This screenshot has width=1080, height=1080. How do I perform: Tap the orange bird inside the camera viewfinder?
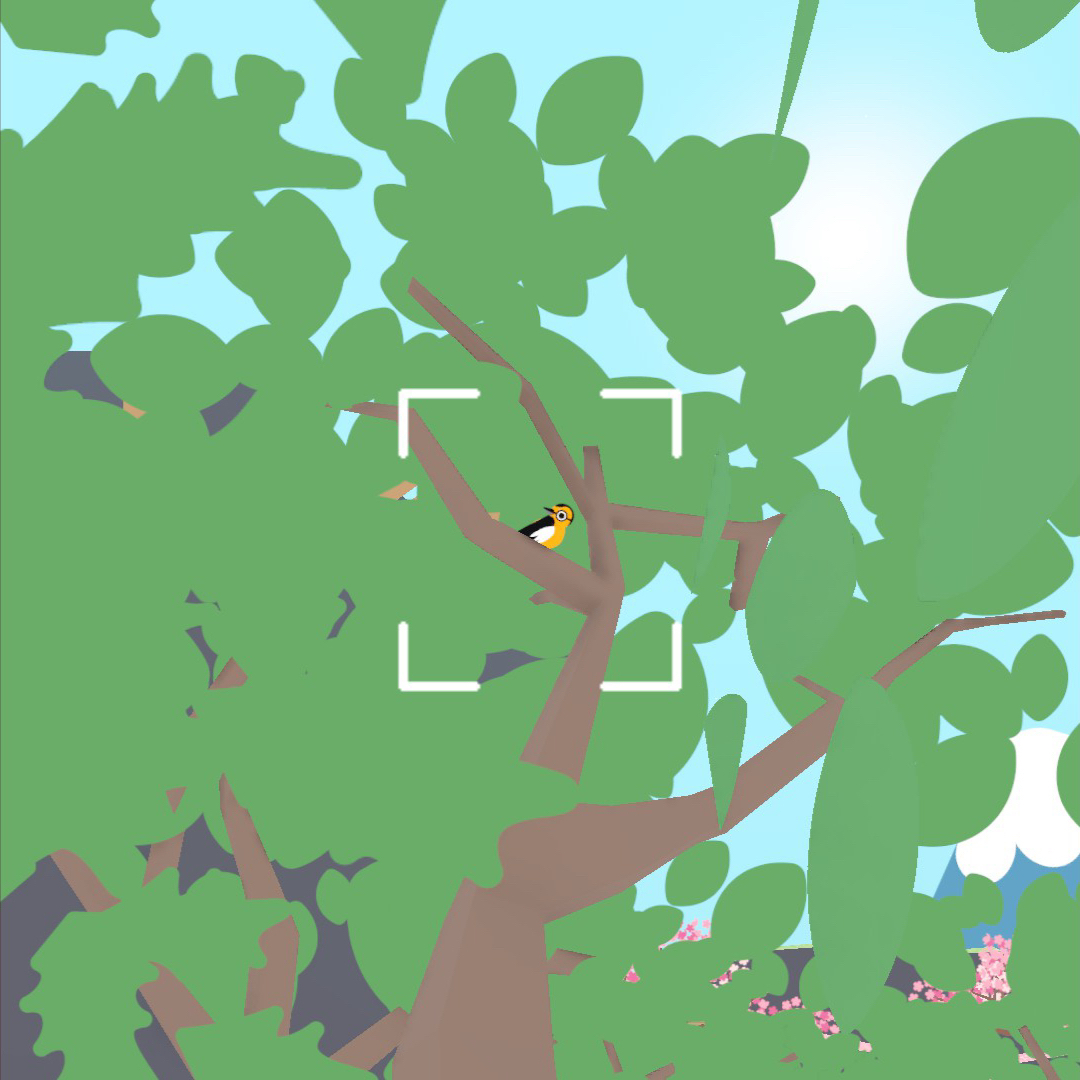[551, 526]
